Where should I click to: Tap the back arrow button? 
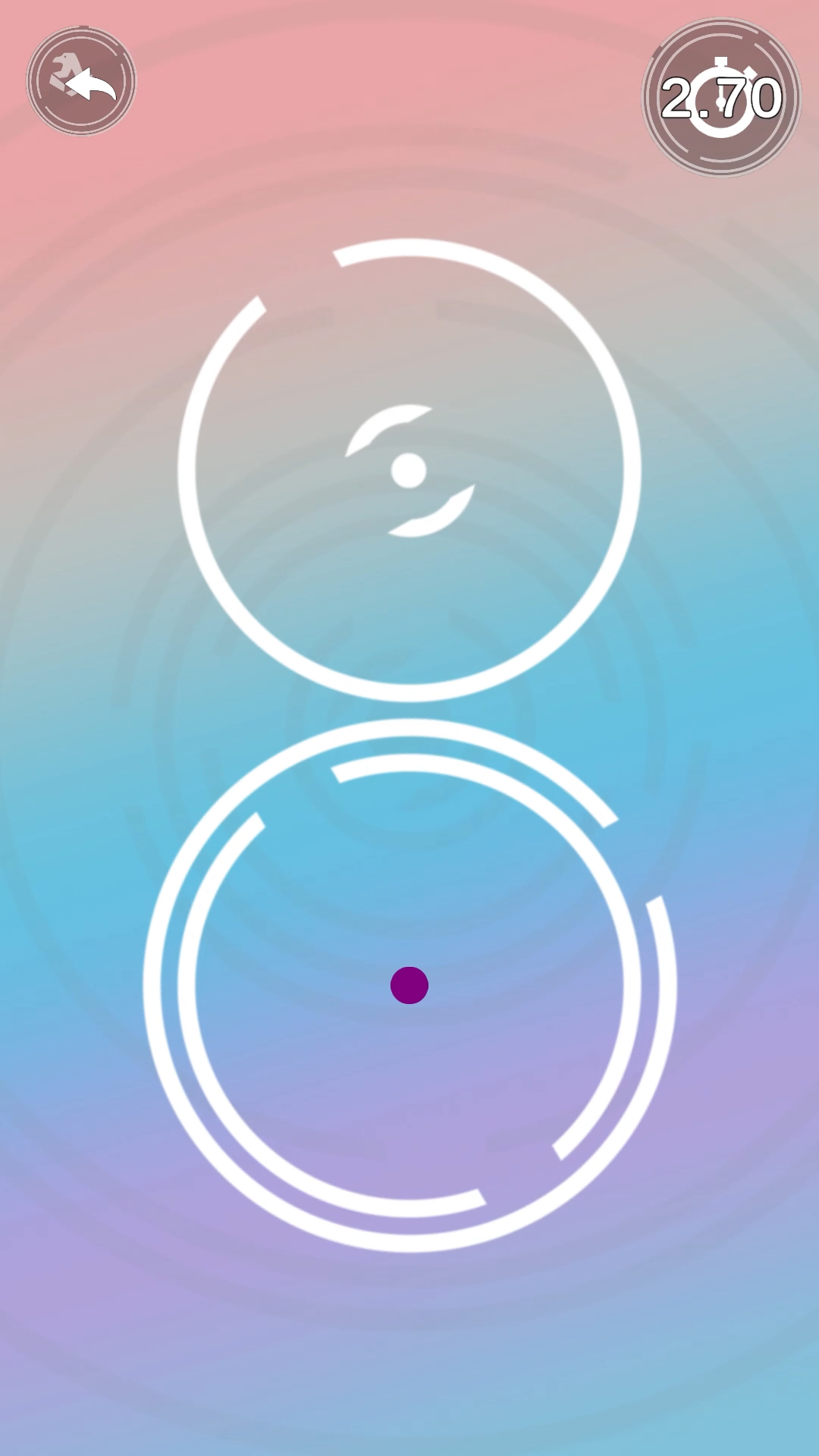(81, 81)
